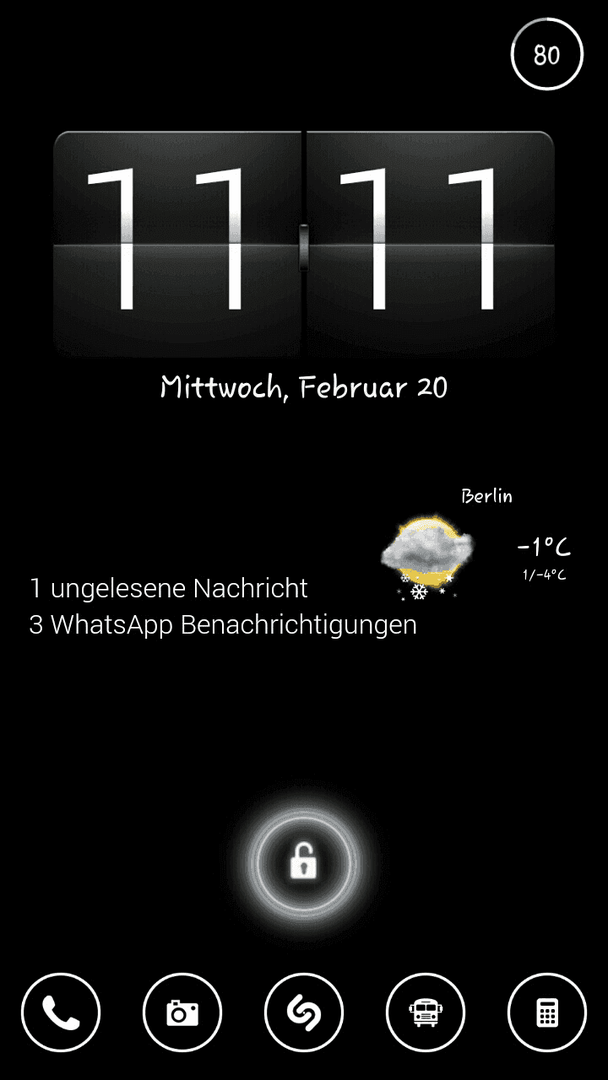Open the 1 ungelesene Nachricht notification

coord(169,588)
